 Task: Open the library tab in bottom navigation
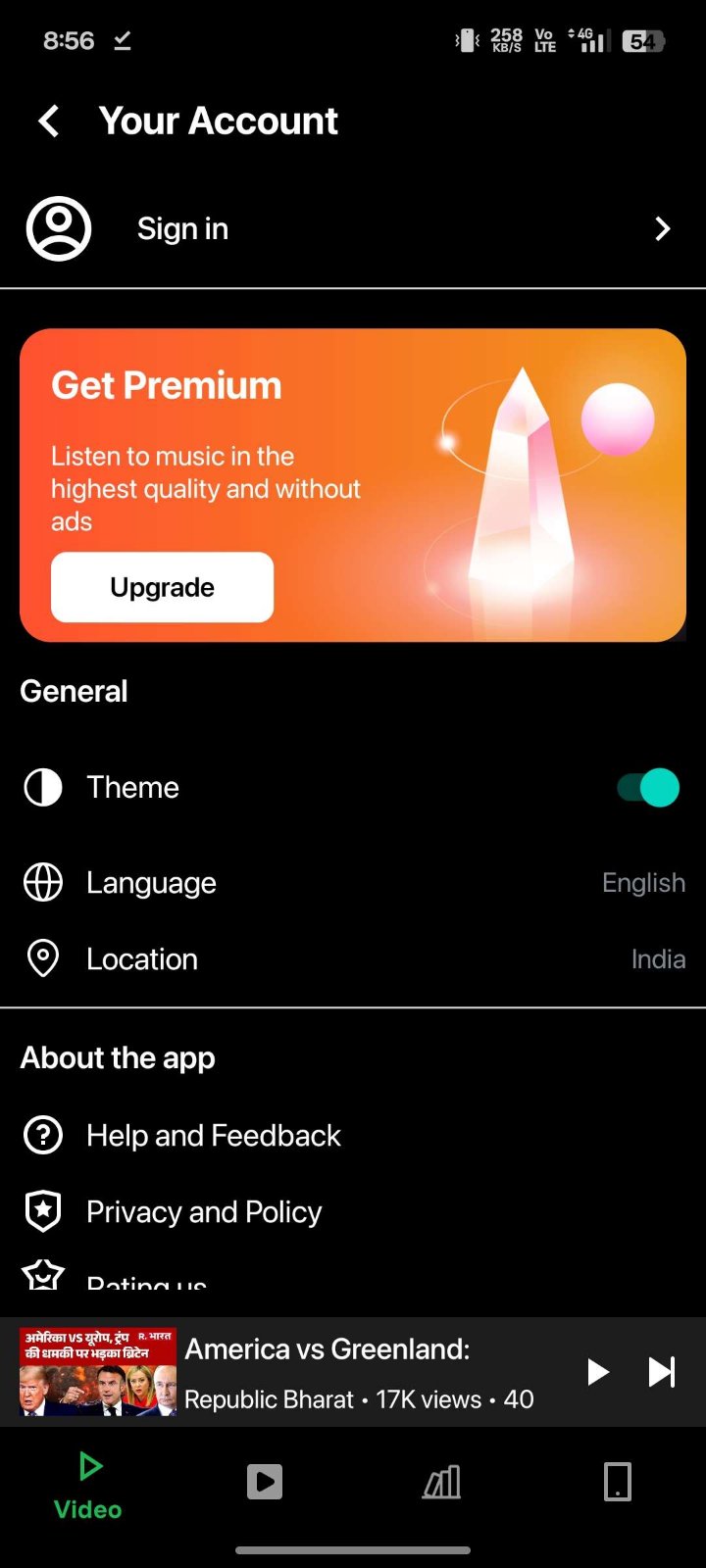(441, 1483)
